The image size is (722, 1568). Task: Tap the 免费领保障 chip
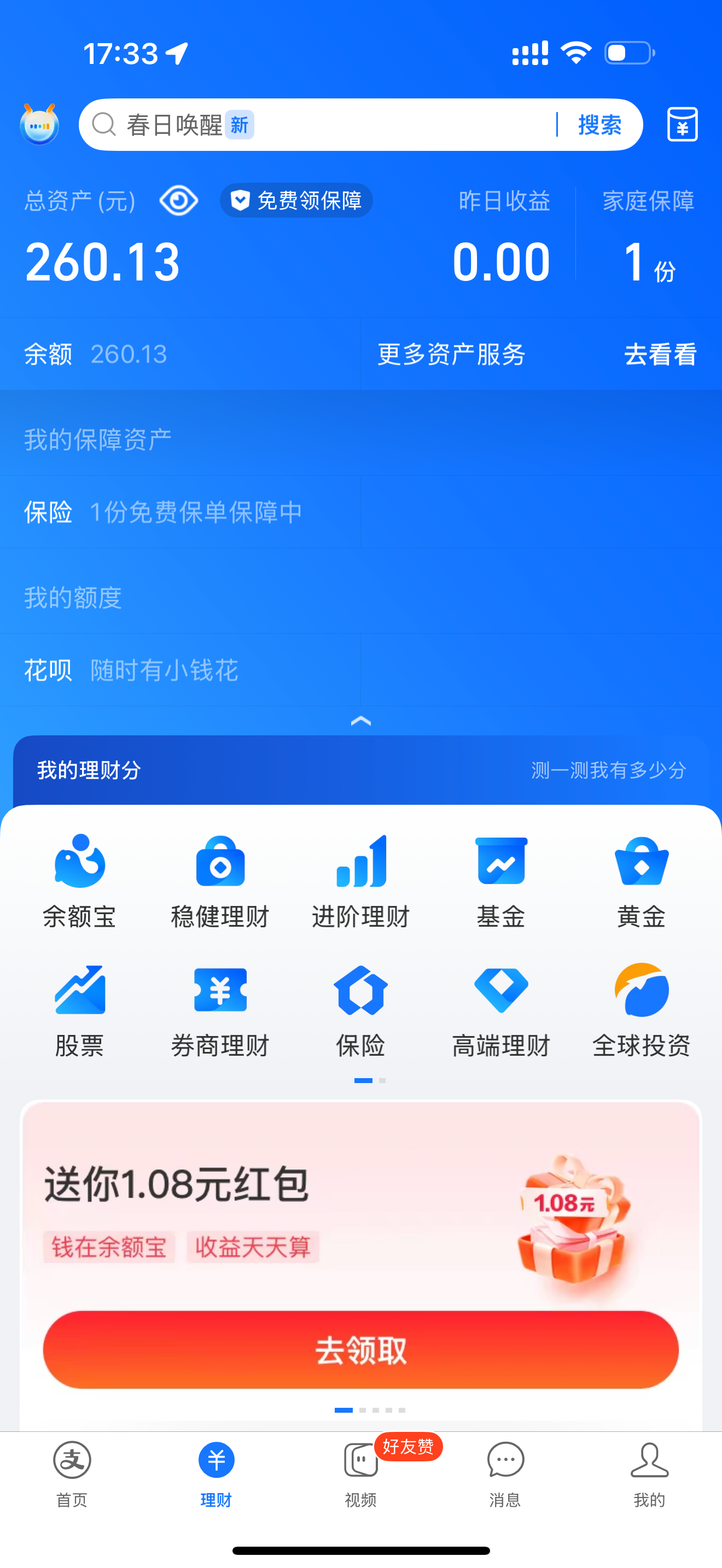tap(296, 201)
